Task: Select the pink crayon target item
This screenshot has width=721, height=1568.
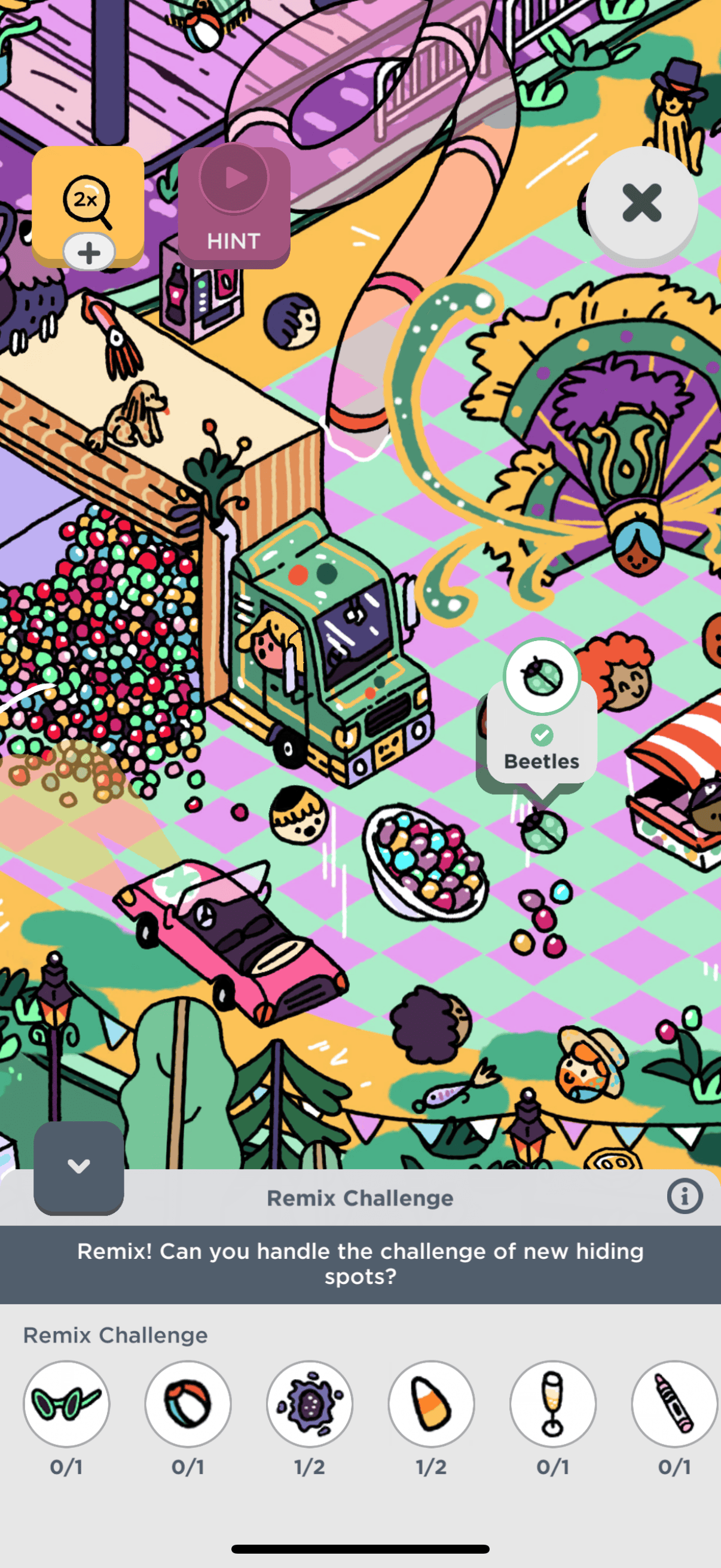Action: 674,1404
